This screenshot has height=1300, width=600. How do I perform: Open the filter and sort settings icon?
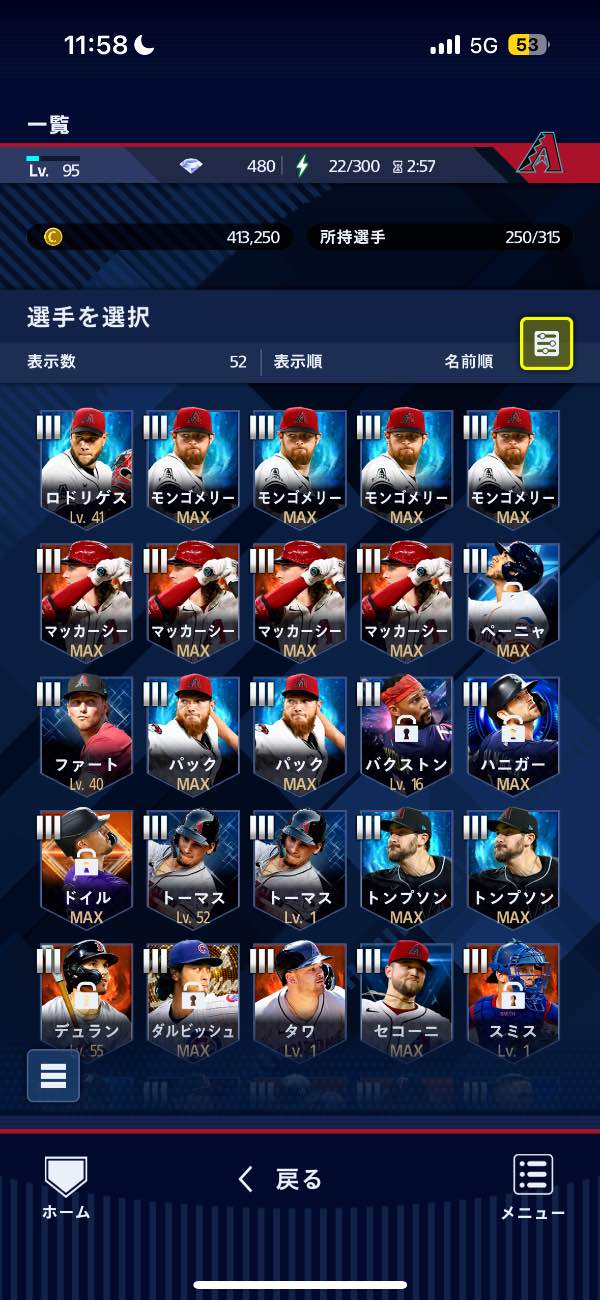click(546, 344)
